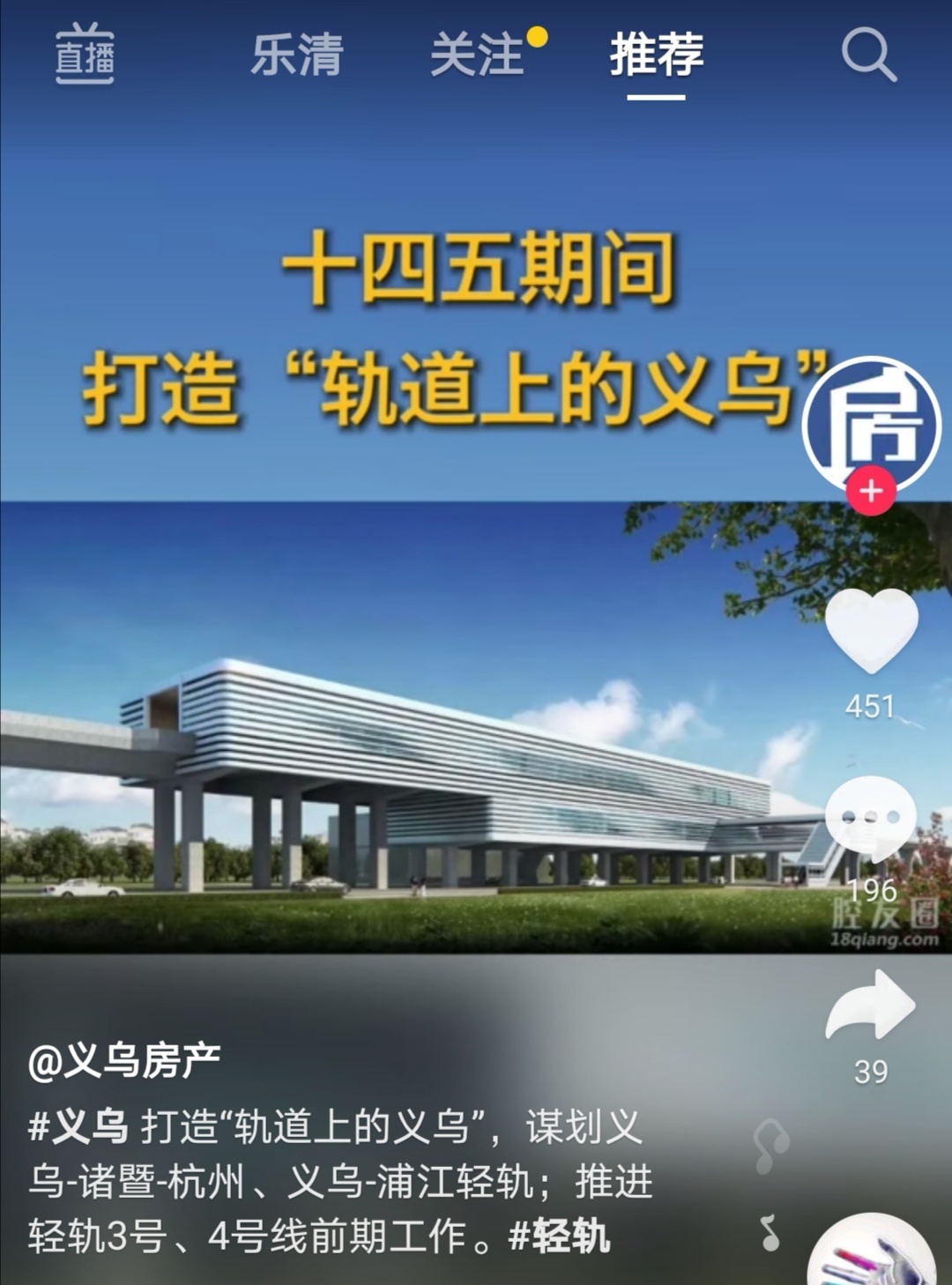Open the search magnifier
The image size is (952, 1285).
click(868, 55)
